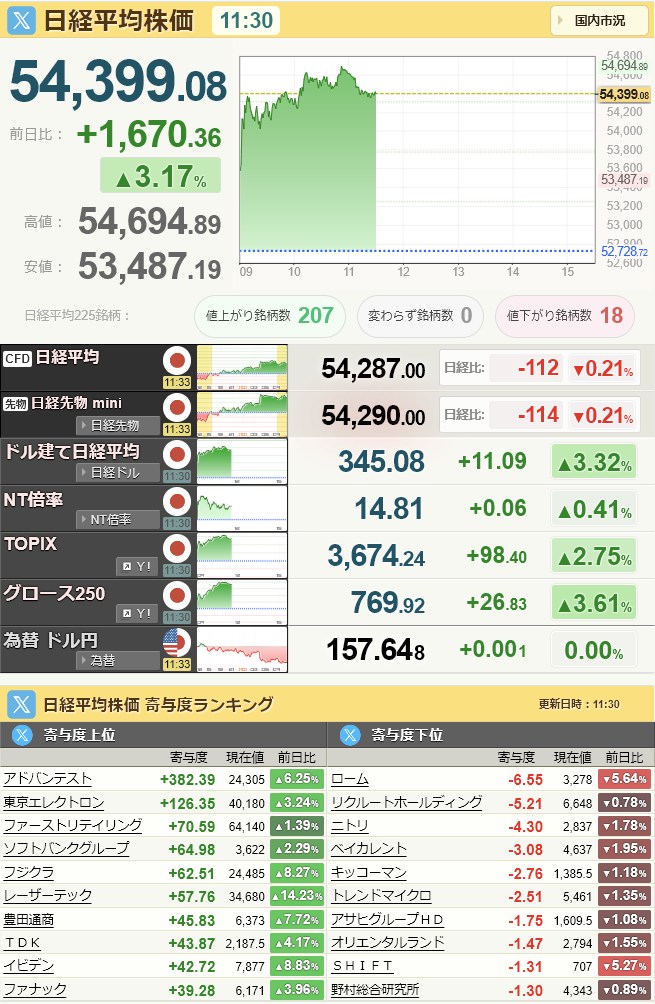View リクルートホールディング stock page
The height and width of the screenshot is (1004, 655).
coord(406,802)
